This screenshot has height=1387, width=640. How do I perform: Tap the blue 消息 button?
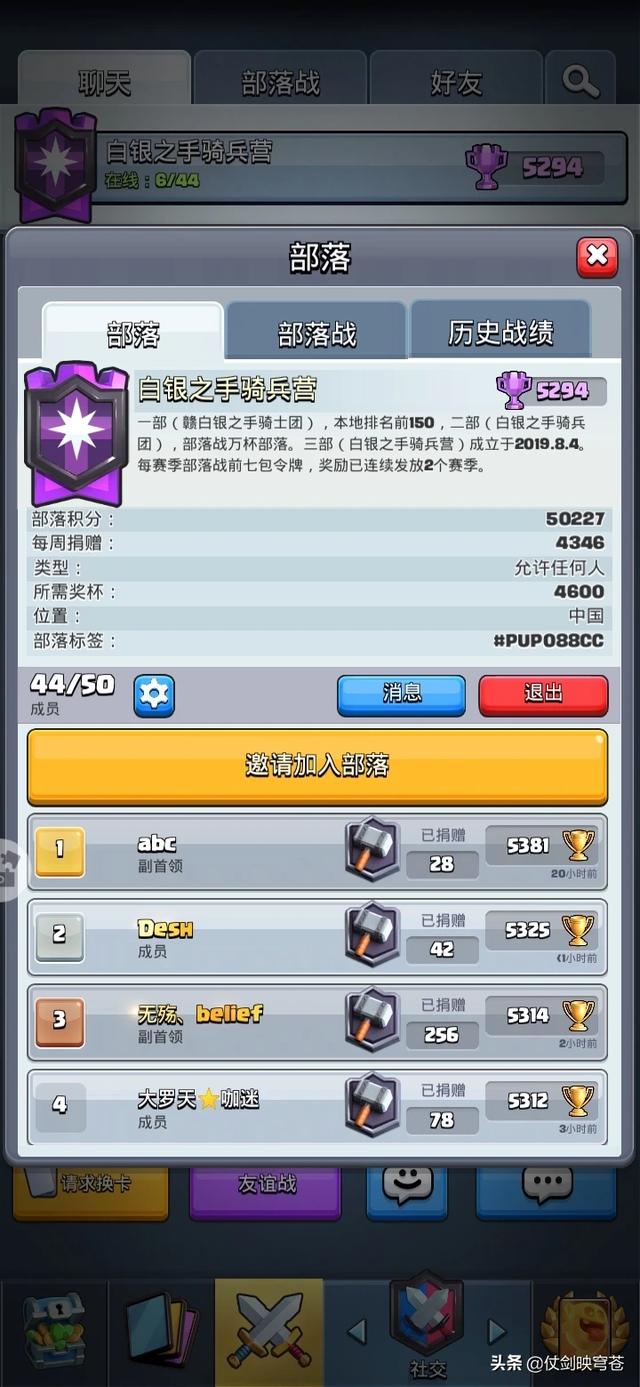click(x=401, y=695)
